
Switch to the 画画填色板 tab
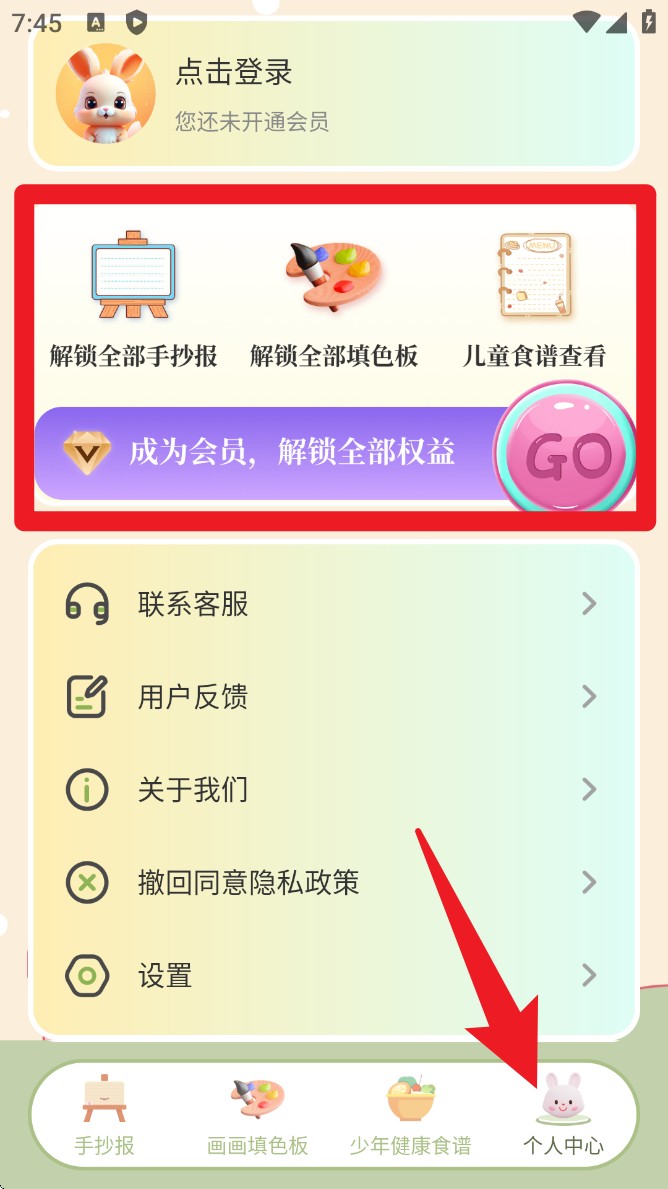click(258, 1115)
